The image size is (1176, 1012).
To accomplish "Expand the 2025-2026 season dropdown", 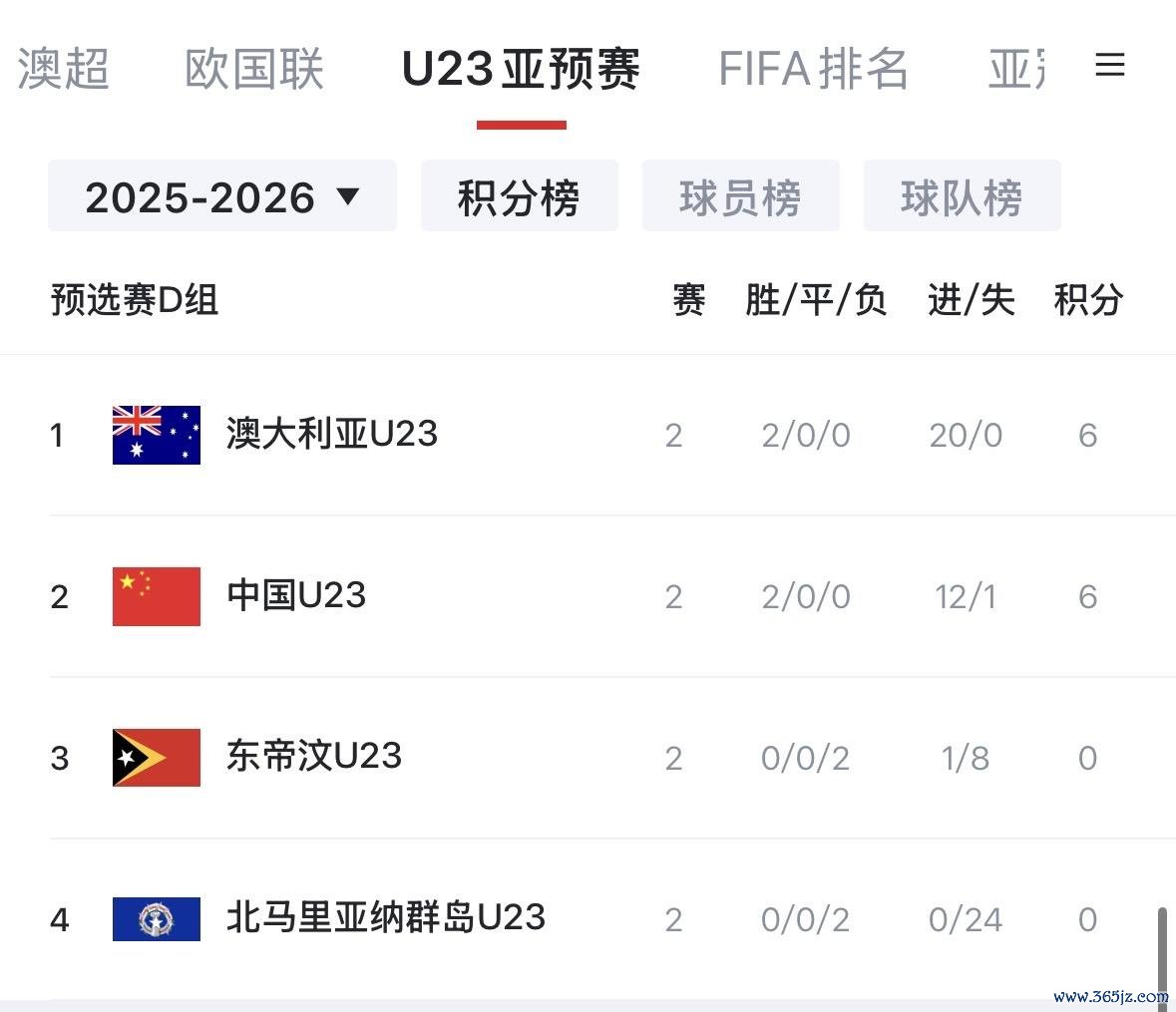I will (x=221, y=196).
